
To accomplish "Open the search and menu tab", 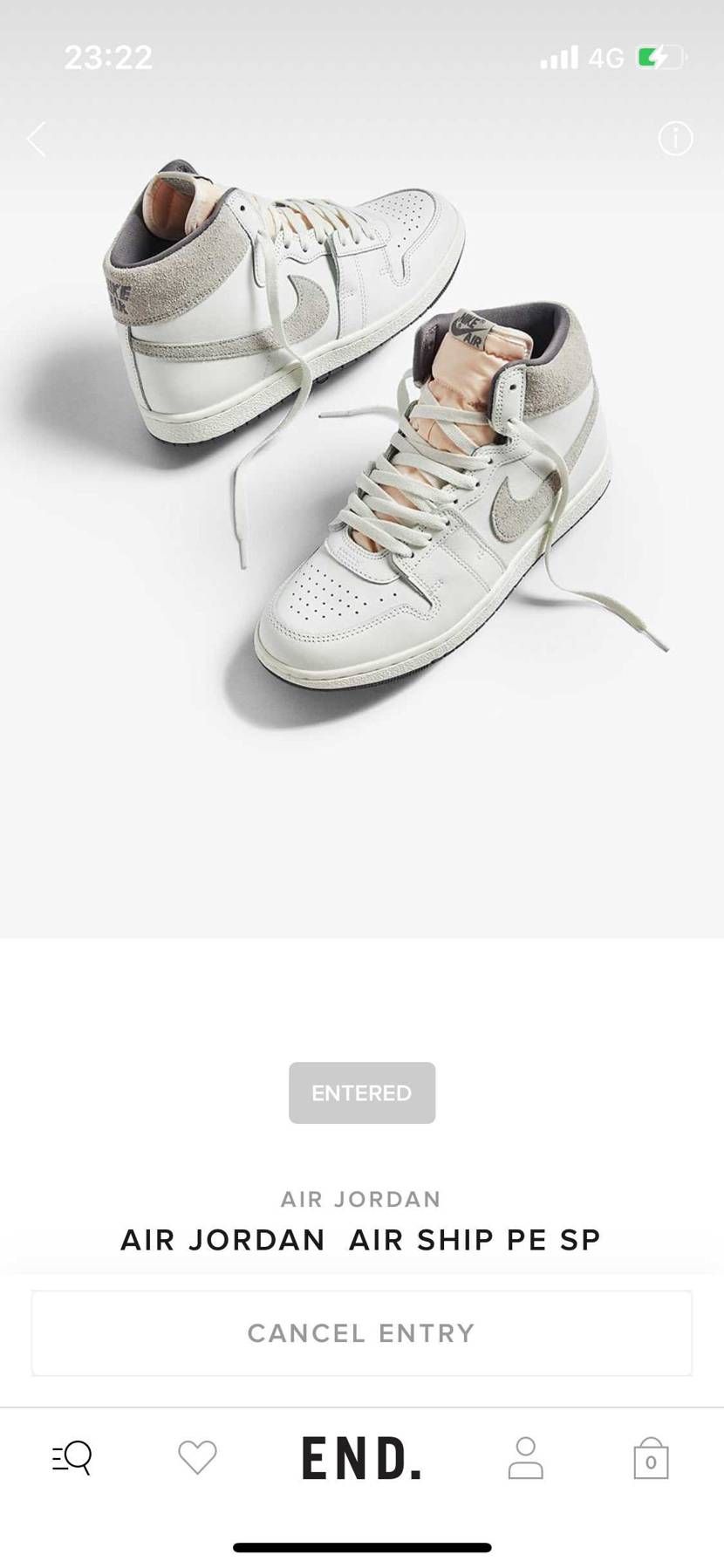I will click(x=72, y=1457).
